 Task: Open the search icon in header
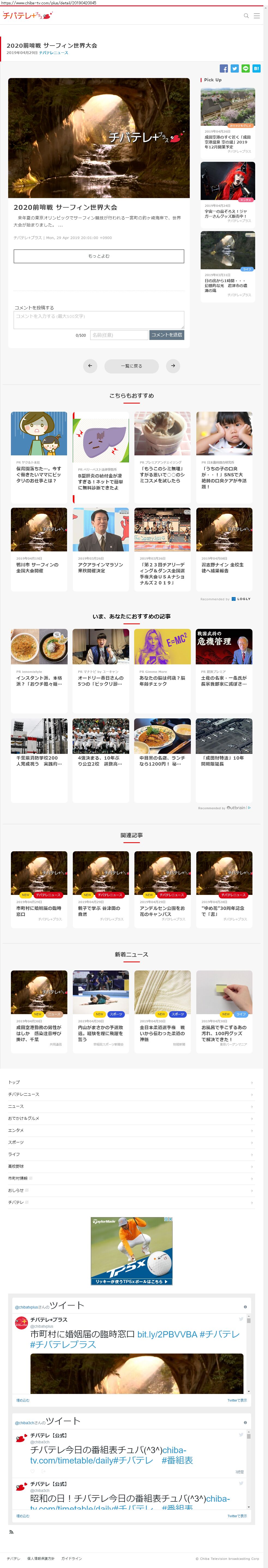pyautogui.click(x=246, y=16)
